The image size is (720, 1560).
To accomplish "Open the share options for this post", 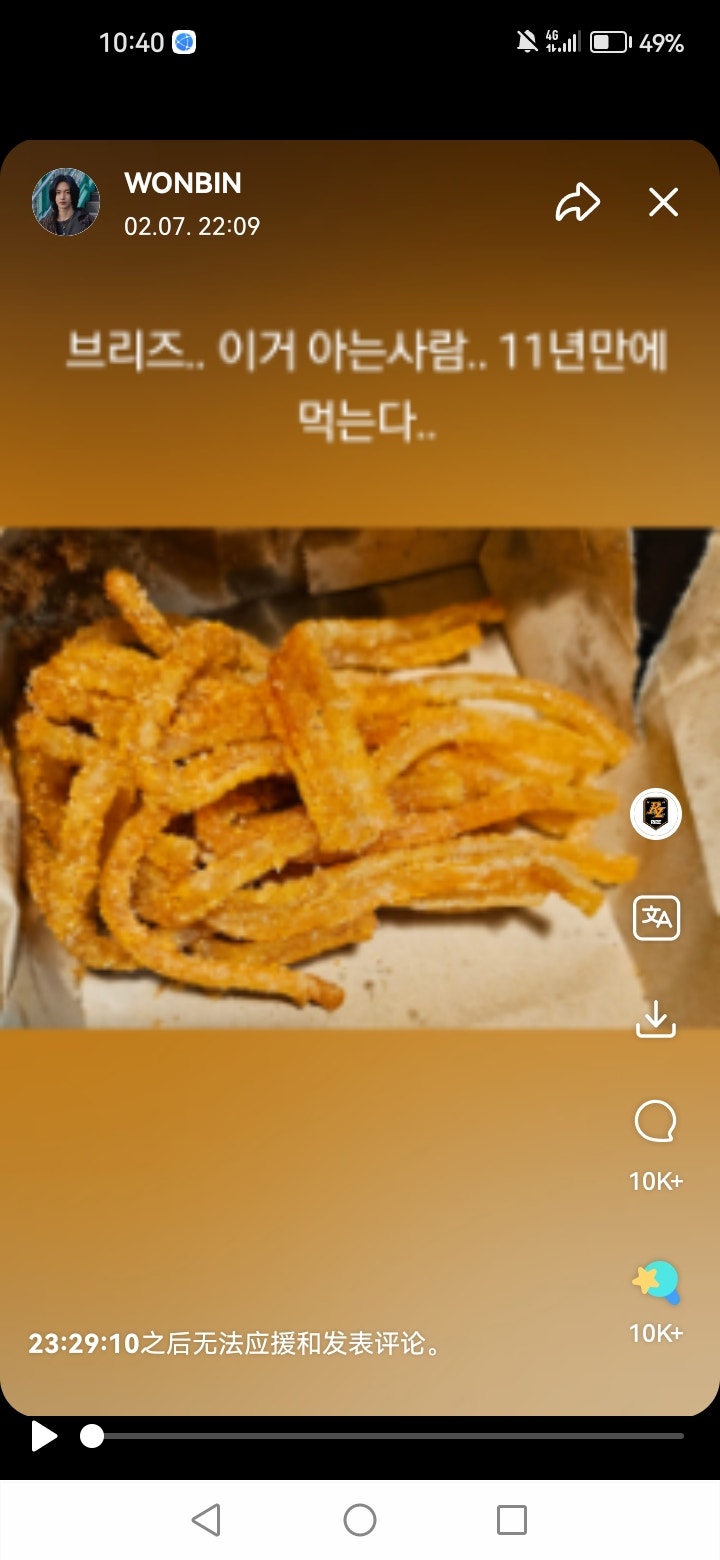I will click(x=578, y=202).
